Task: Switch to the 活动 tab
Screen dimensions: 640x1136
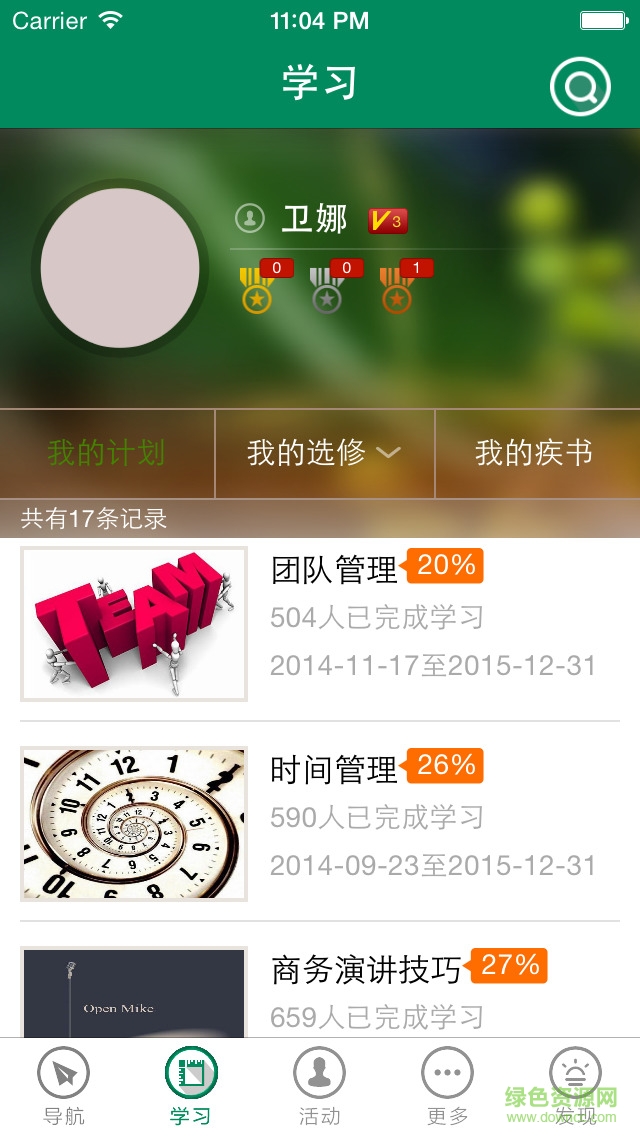Action: (319, 1087)
